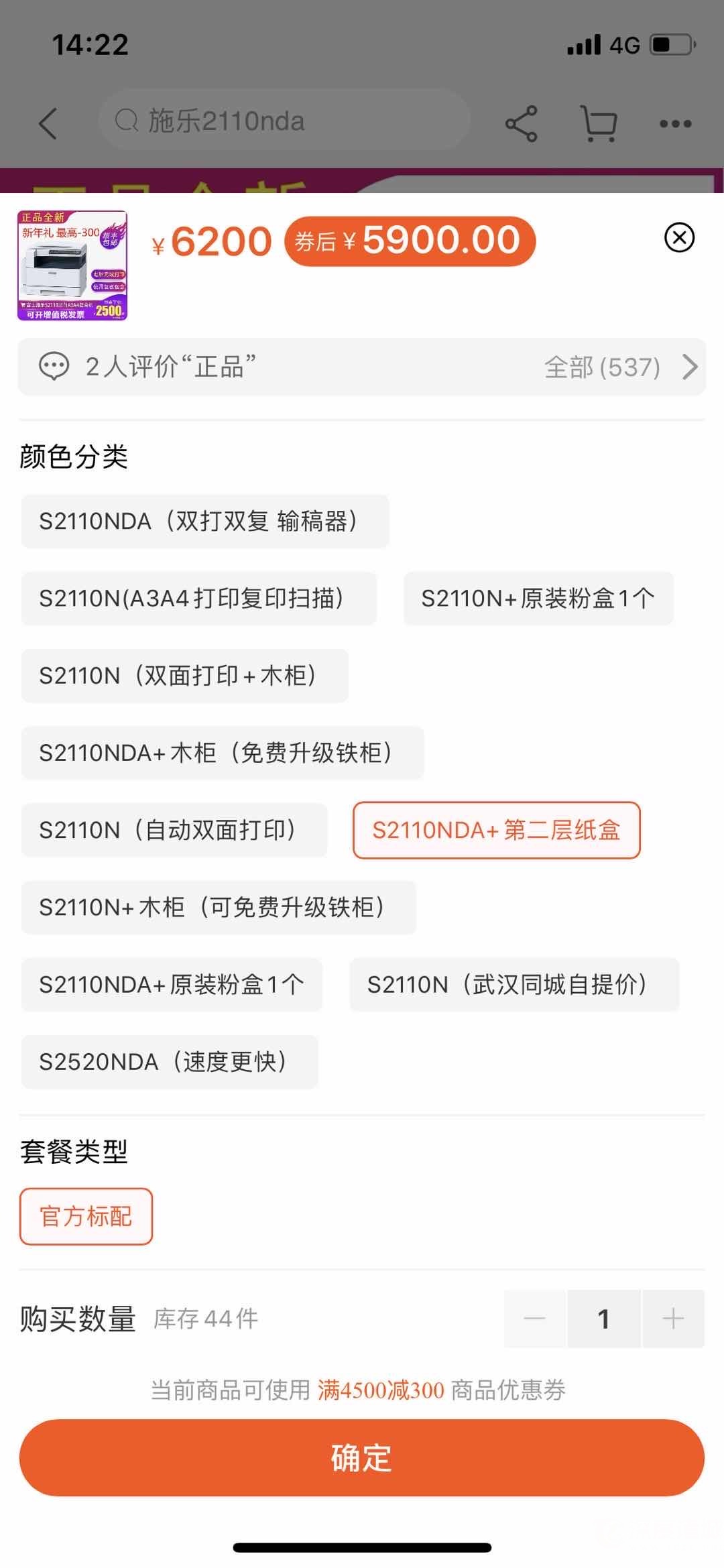724x1568 pixels.
Task: Select S2110N（自动双面打印）option
Action: point(174,830)
